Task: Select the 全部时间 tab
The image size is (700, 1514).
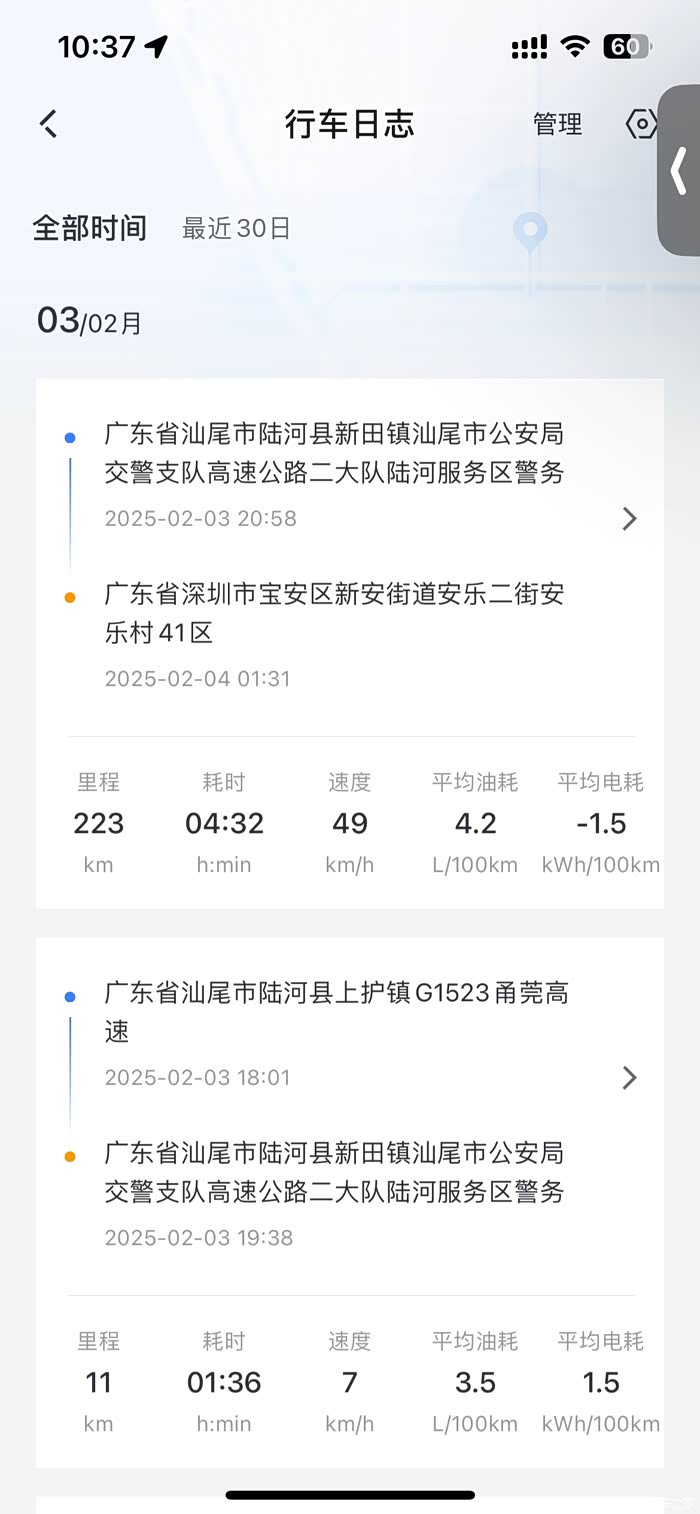Action: click(x=90, y=228)
